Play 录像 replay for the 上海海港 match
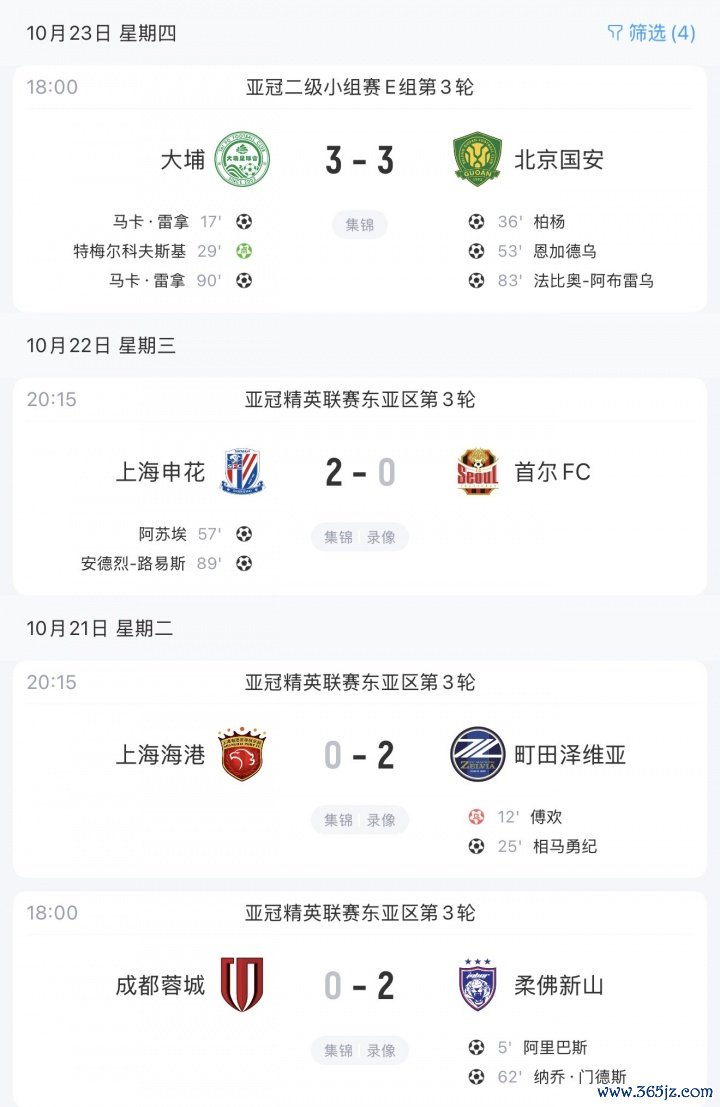The image size is (720, 1107). pyautogui.click(x=381, y=820)
